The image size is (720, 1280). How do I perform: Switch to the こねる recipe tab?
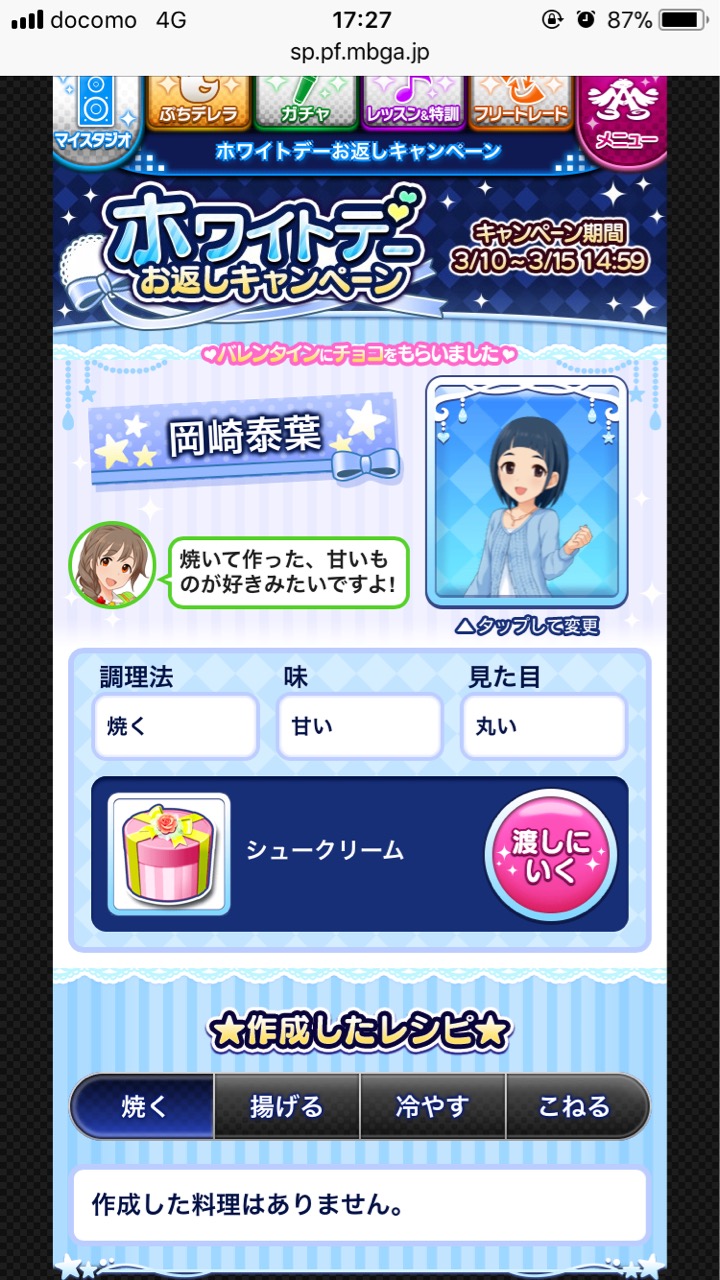click(577, 1106)
